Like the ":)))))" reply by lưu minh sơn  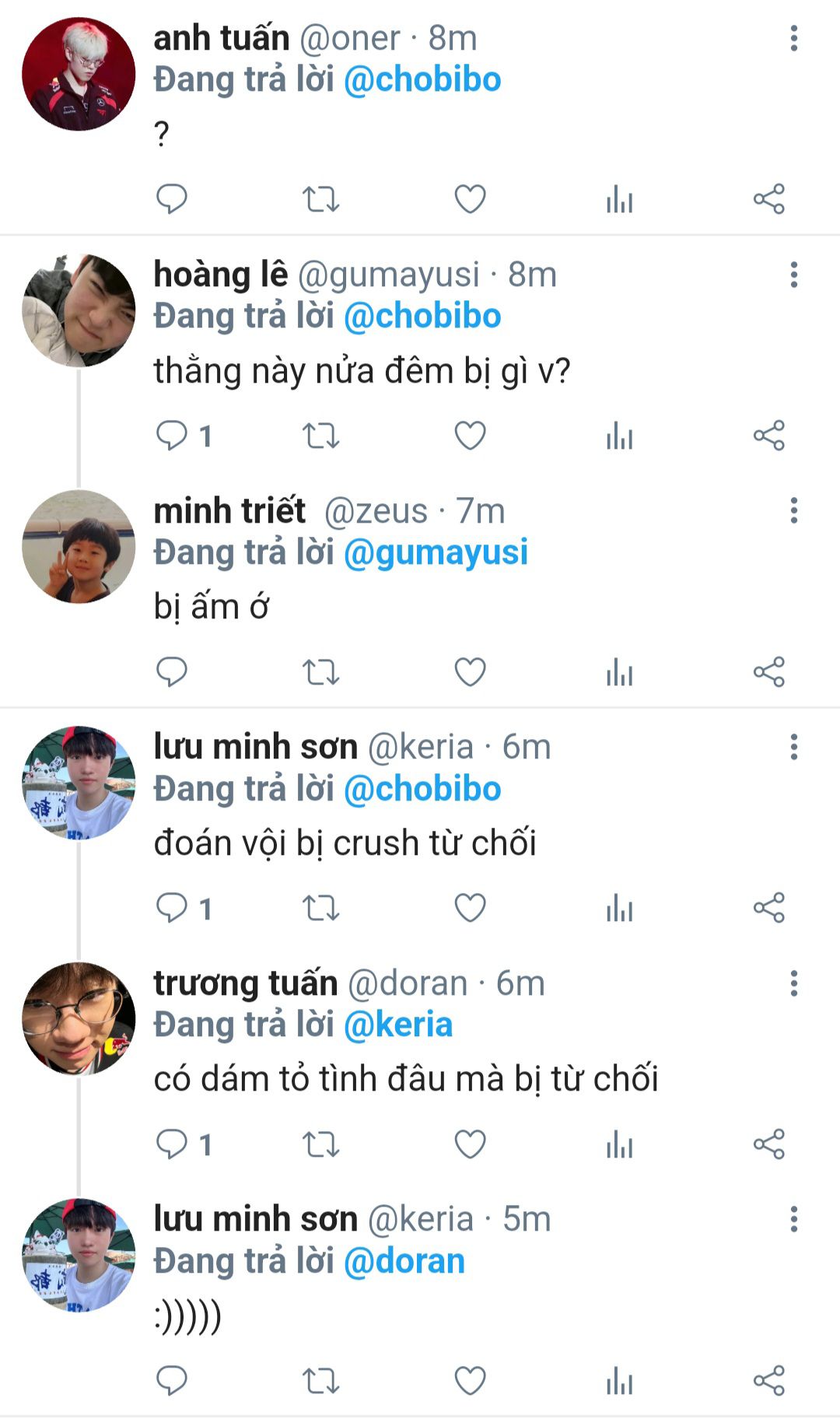click(470, 1381)
